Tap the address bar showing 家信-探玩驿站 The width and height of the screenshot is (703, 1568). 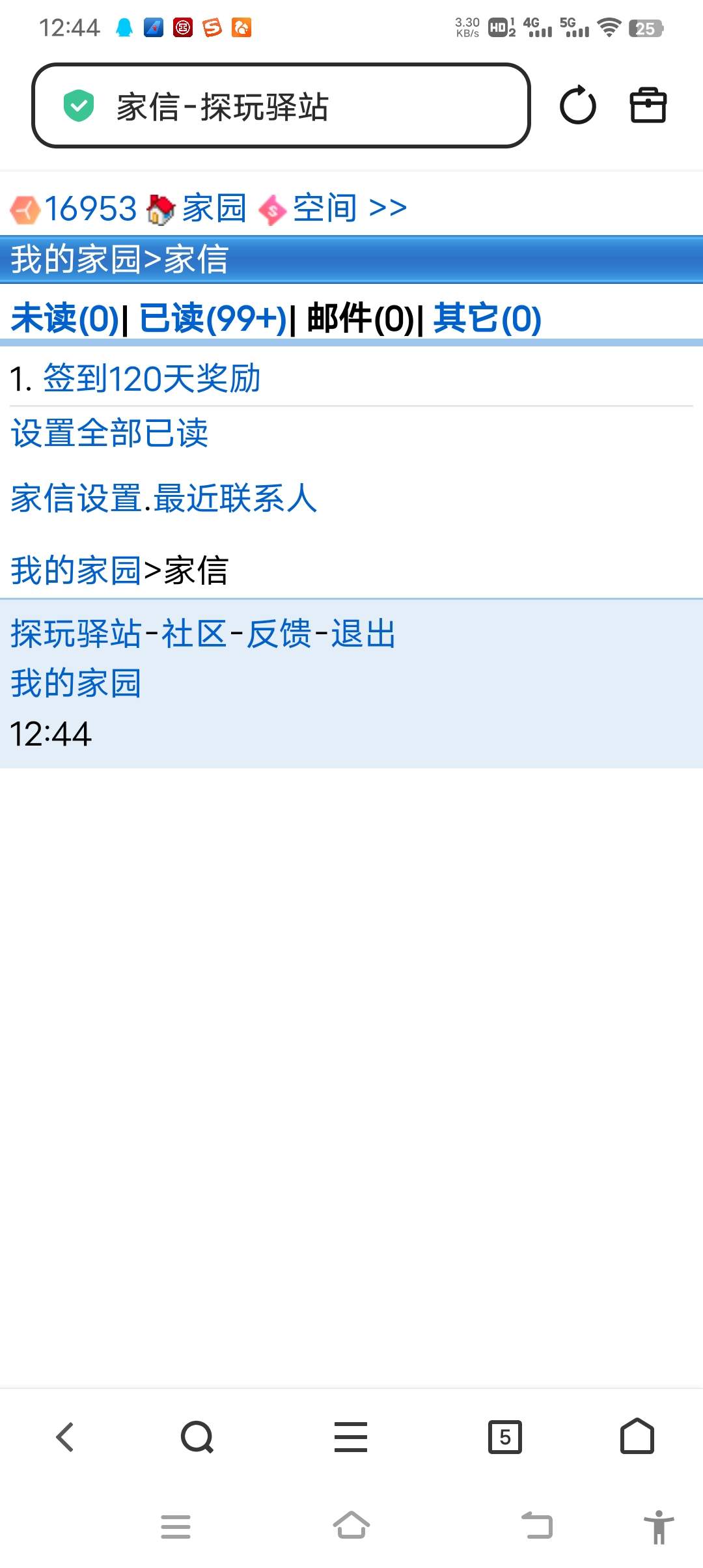click(280, 106)
